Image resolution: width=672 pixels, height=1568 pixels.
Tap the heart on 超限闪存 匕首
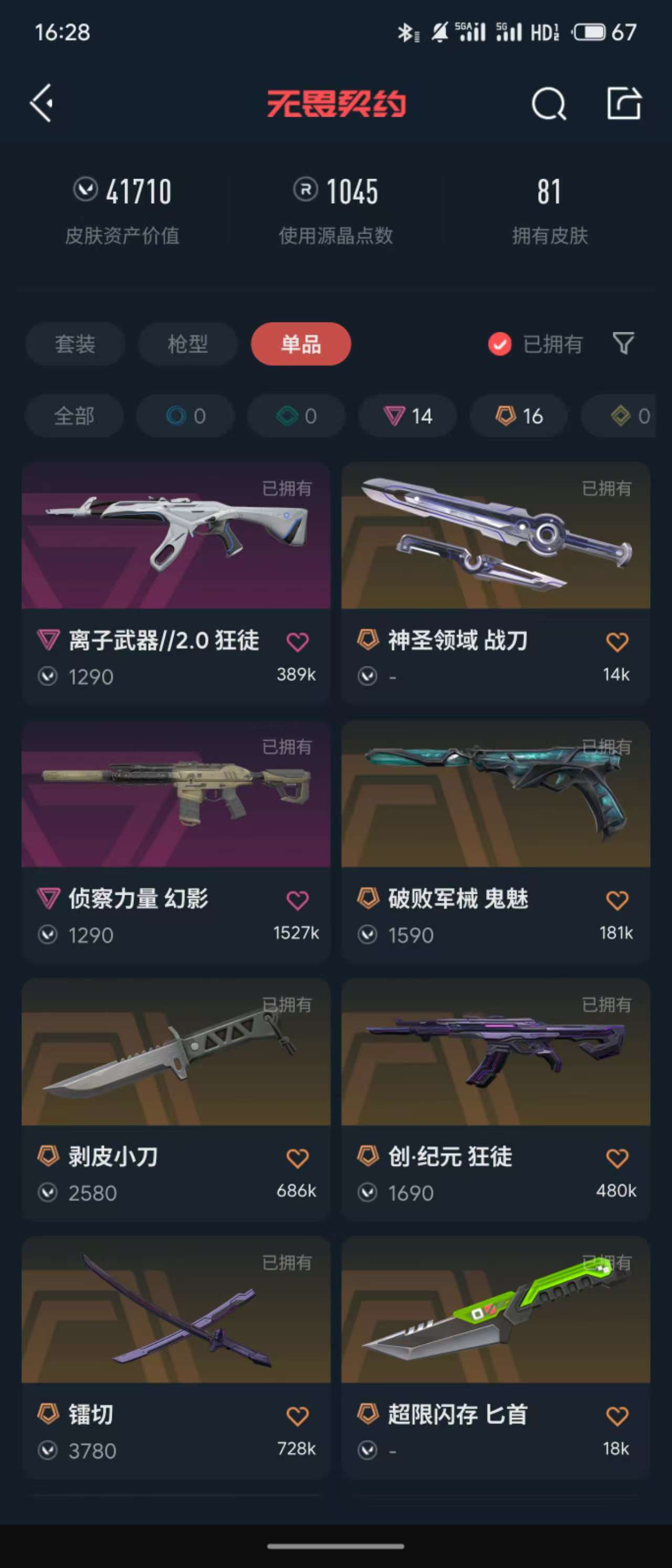[616, 1416]
